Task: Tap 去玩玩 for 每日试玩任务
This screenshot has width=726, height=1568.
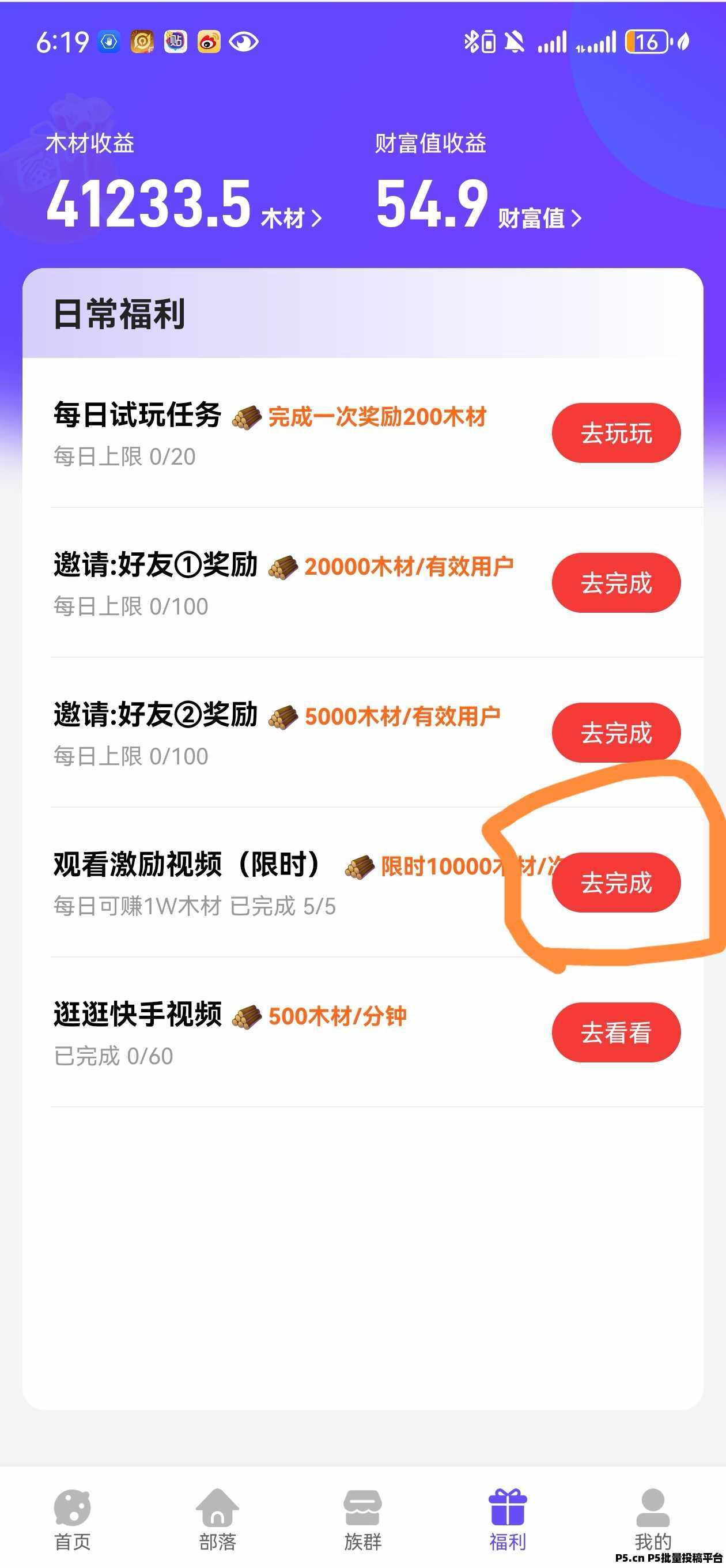Action: (615, 433)
